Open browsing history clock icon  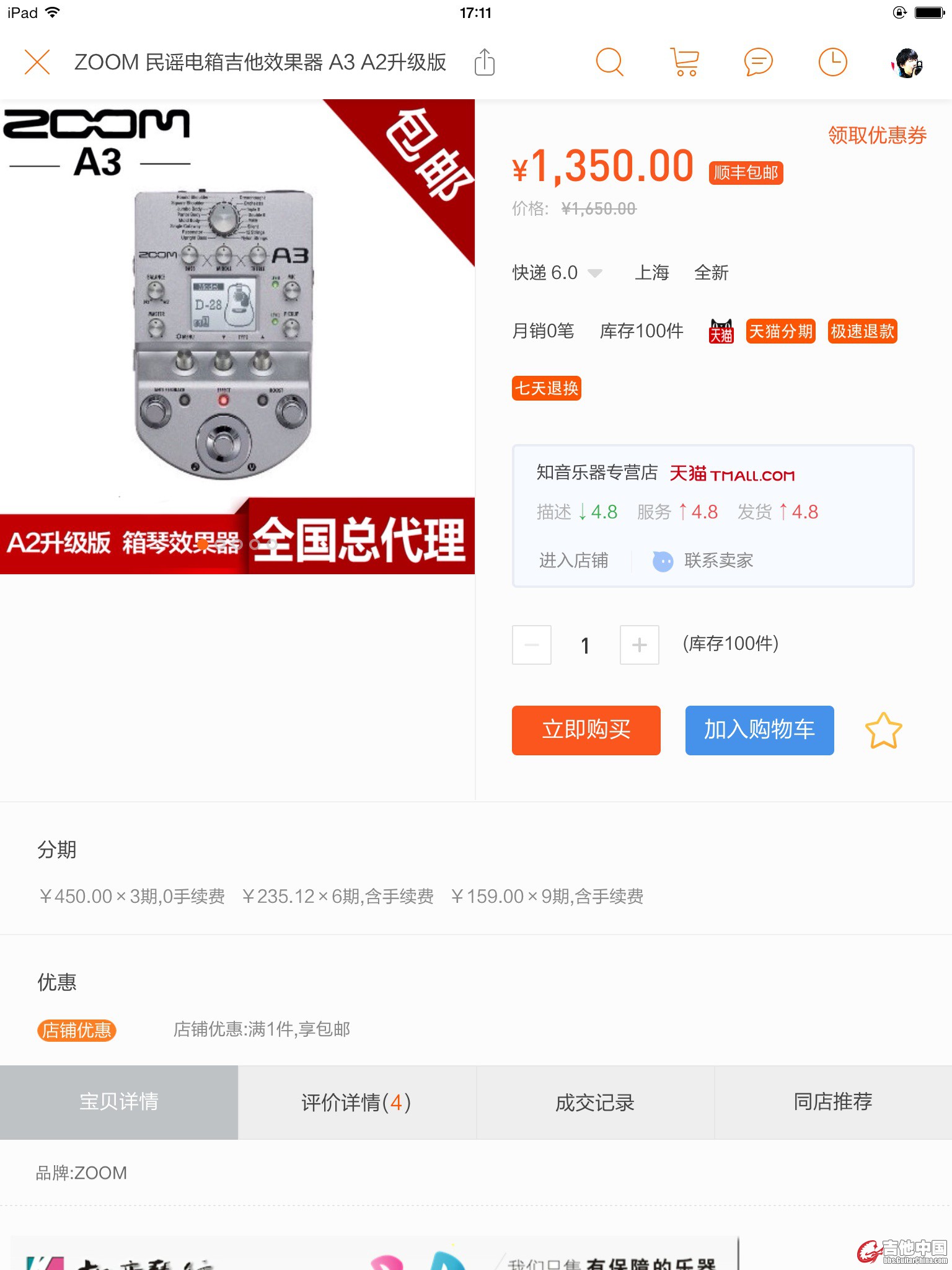coord(832,62)
